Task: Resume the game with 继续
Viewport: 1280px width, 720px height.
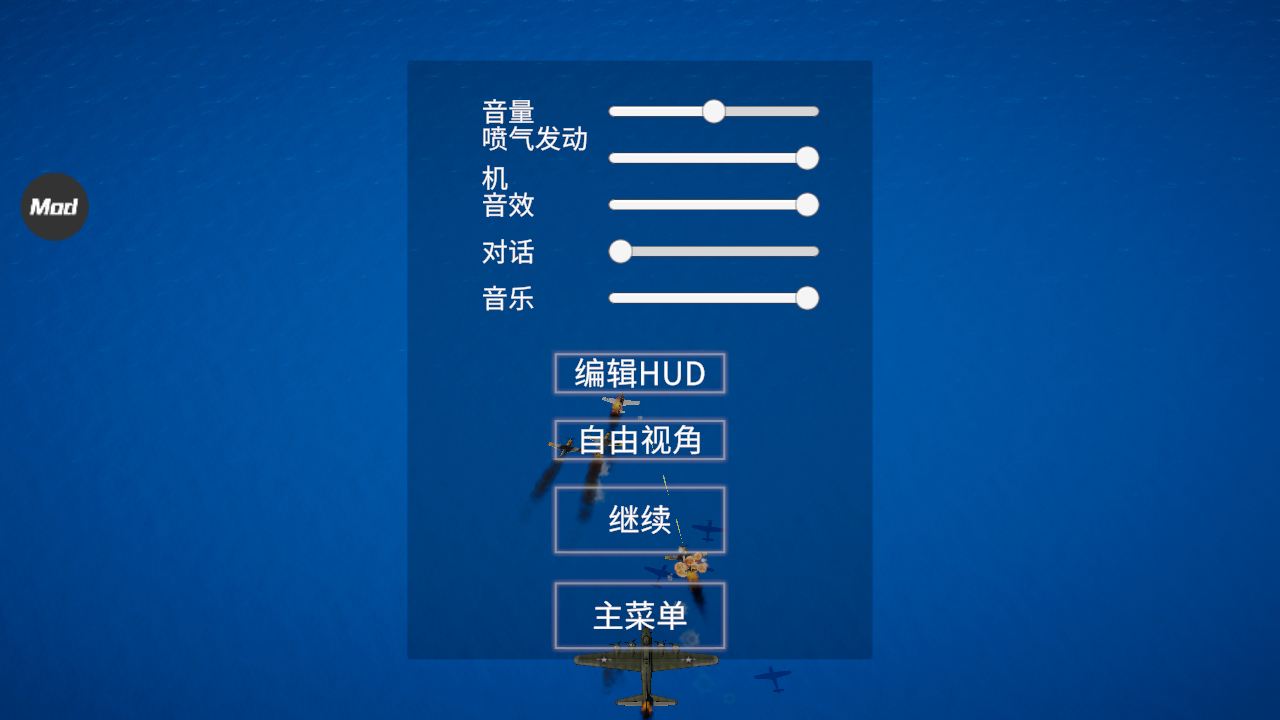Action: pos(640,520)
